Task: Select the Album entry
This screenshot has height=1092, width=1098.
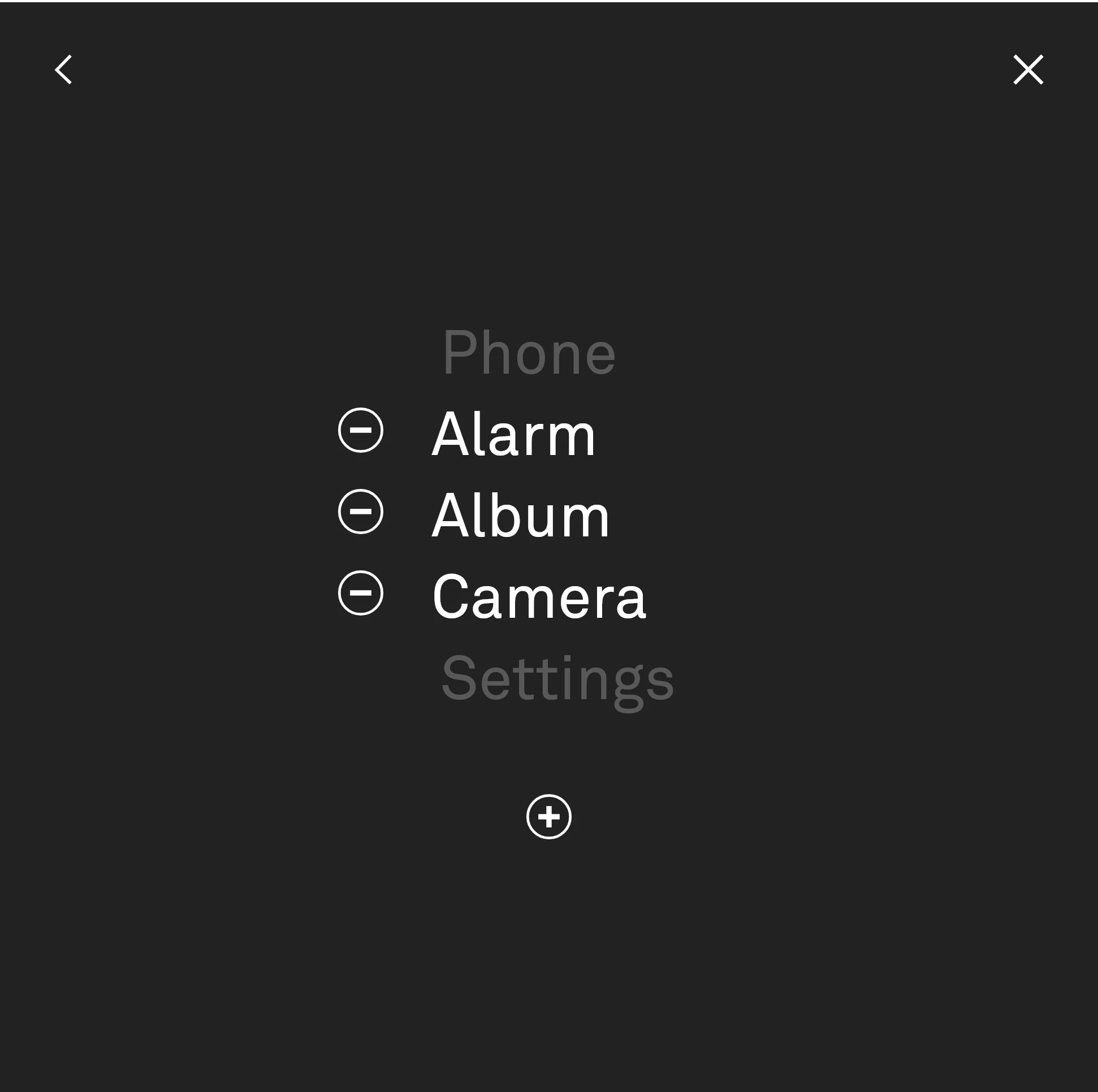Action: tap(520, 516)
